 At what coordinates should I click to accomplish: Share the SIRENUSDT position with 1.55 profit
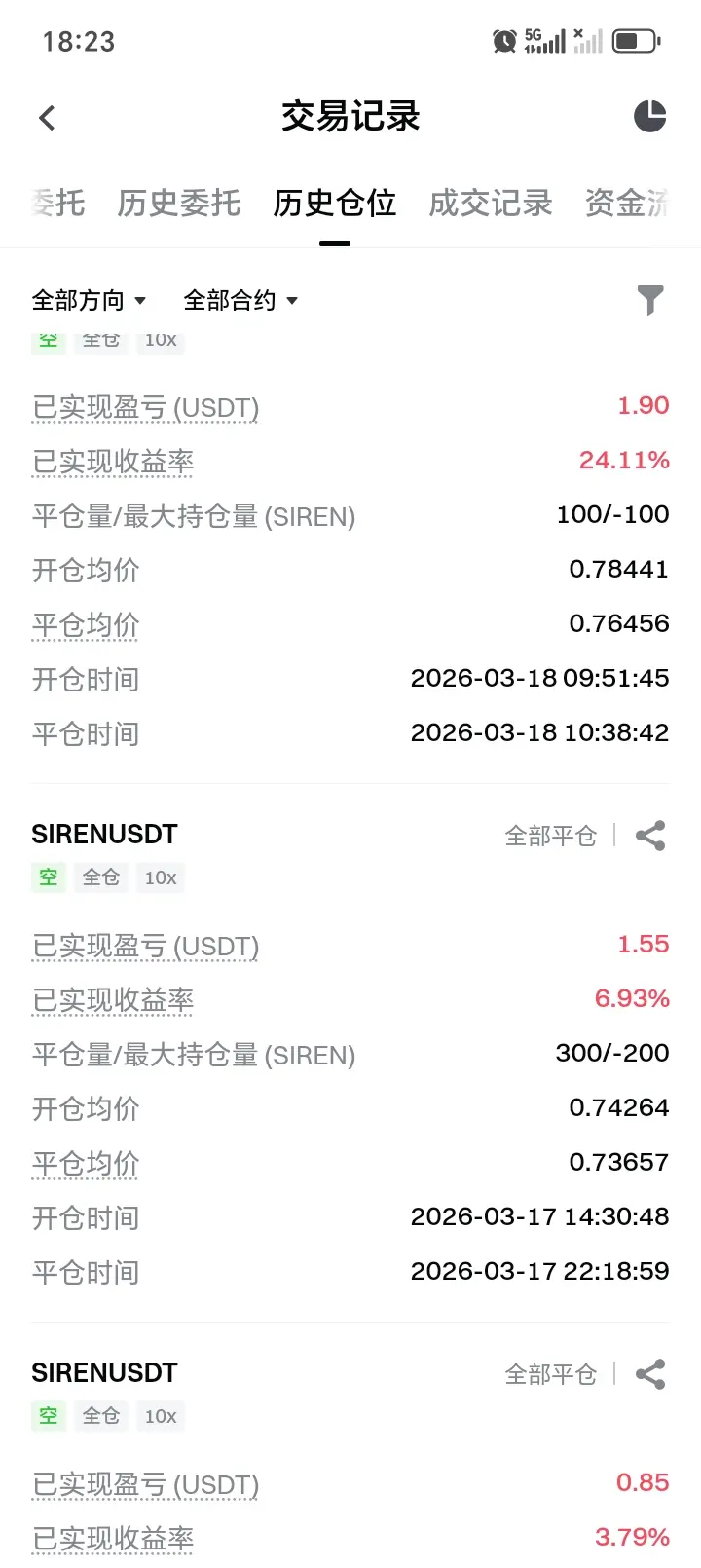coord(649,836)
